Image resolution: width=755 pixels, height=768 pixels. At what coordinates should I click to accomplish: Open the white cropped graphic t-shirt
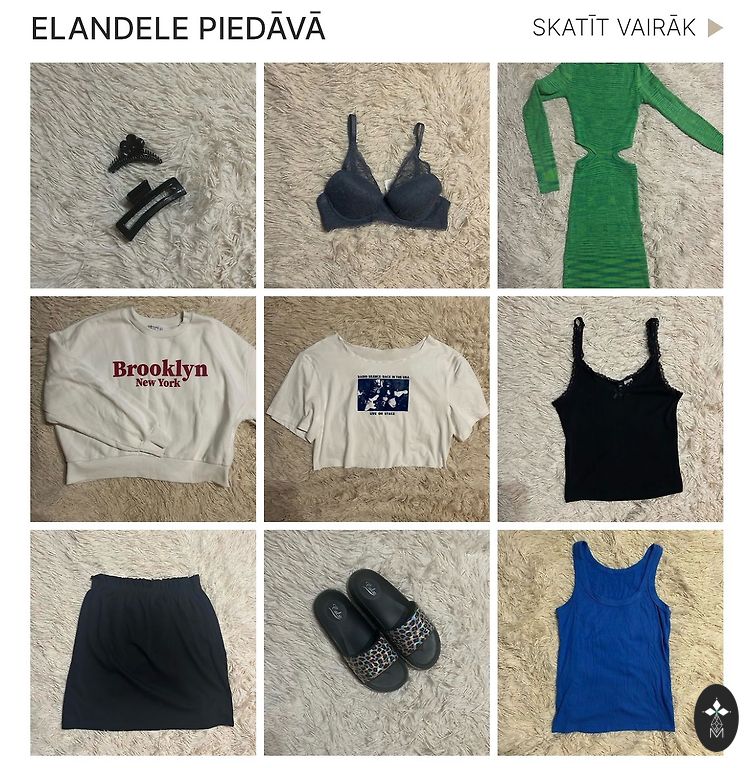pos(377,409)
